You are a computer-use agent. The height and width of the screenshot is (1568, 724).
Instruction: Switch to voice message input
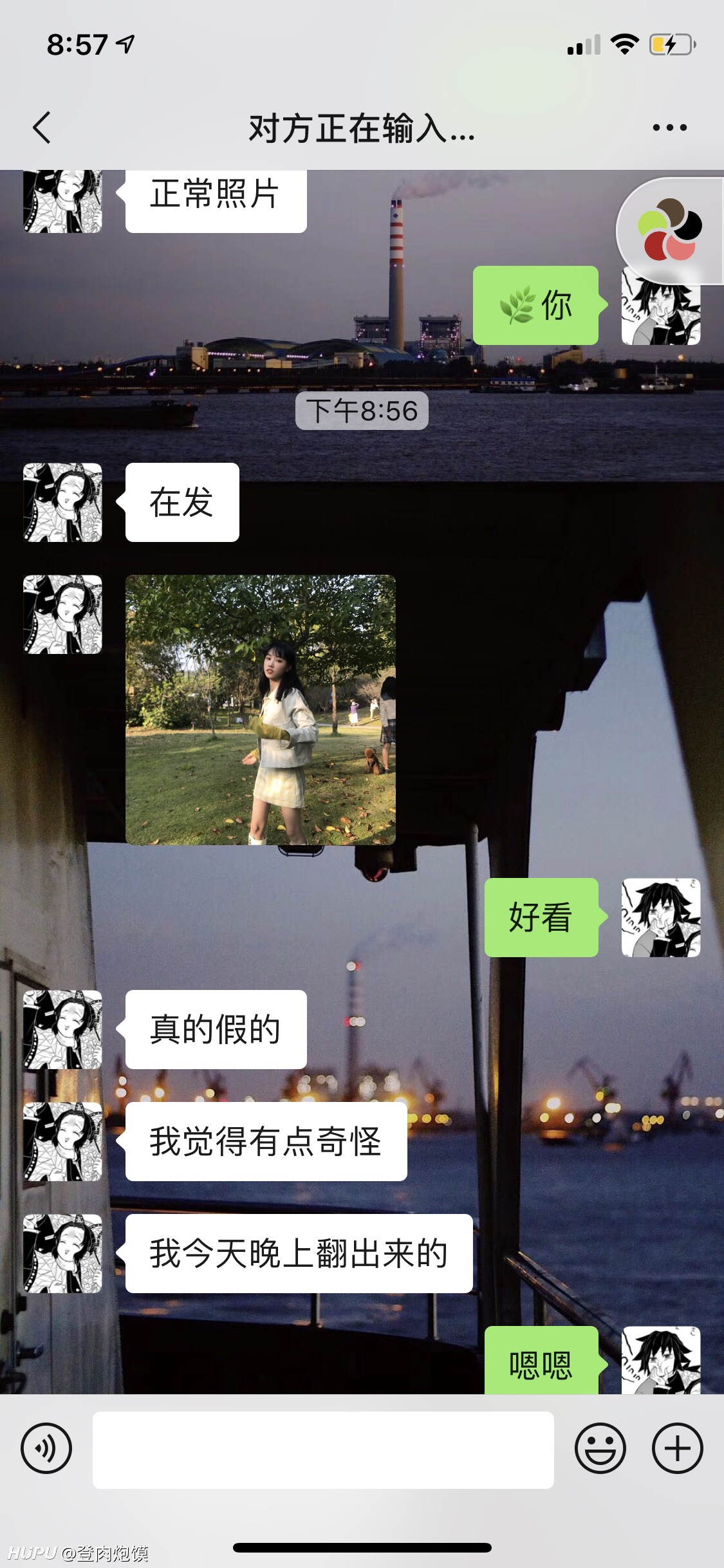point(46,1449)
